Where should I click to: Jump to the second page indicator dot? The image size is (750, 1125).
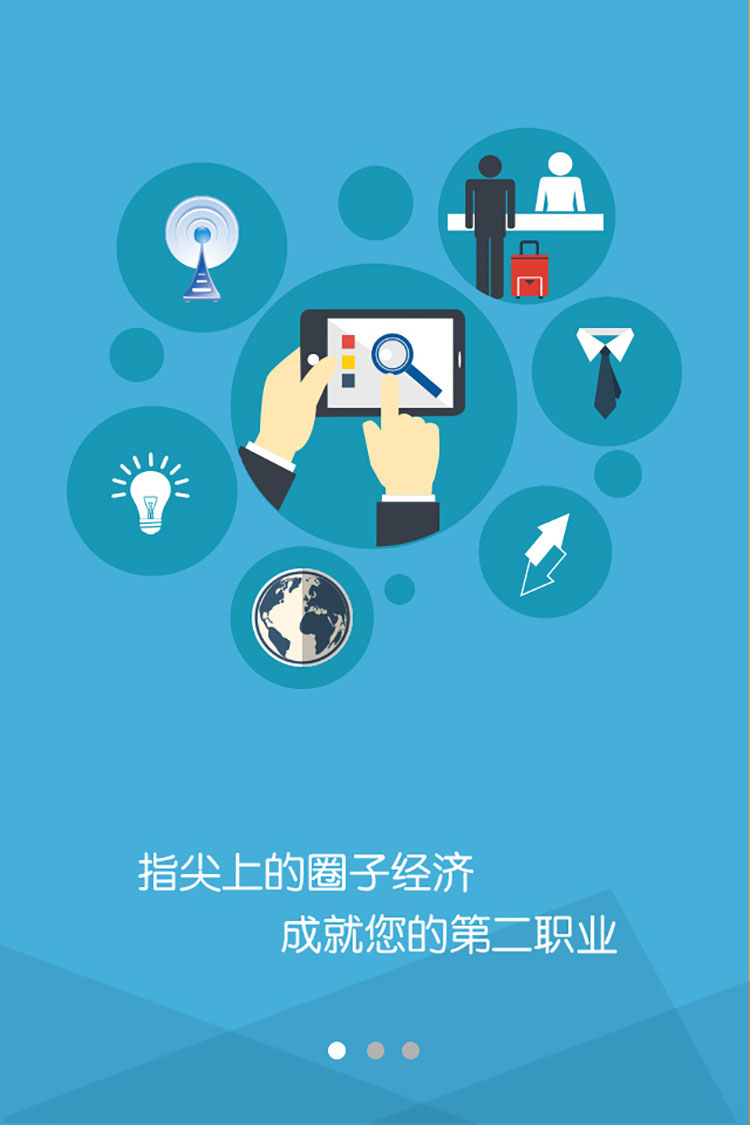(x=375, y=1050)
